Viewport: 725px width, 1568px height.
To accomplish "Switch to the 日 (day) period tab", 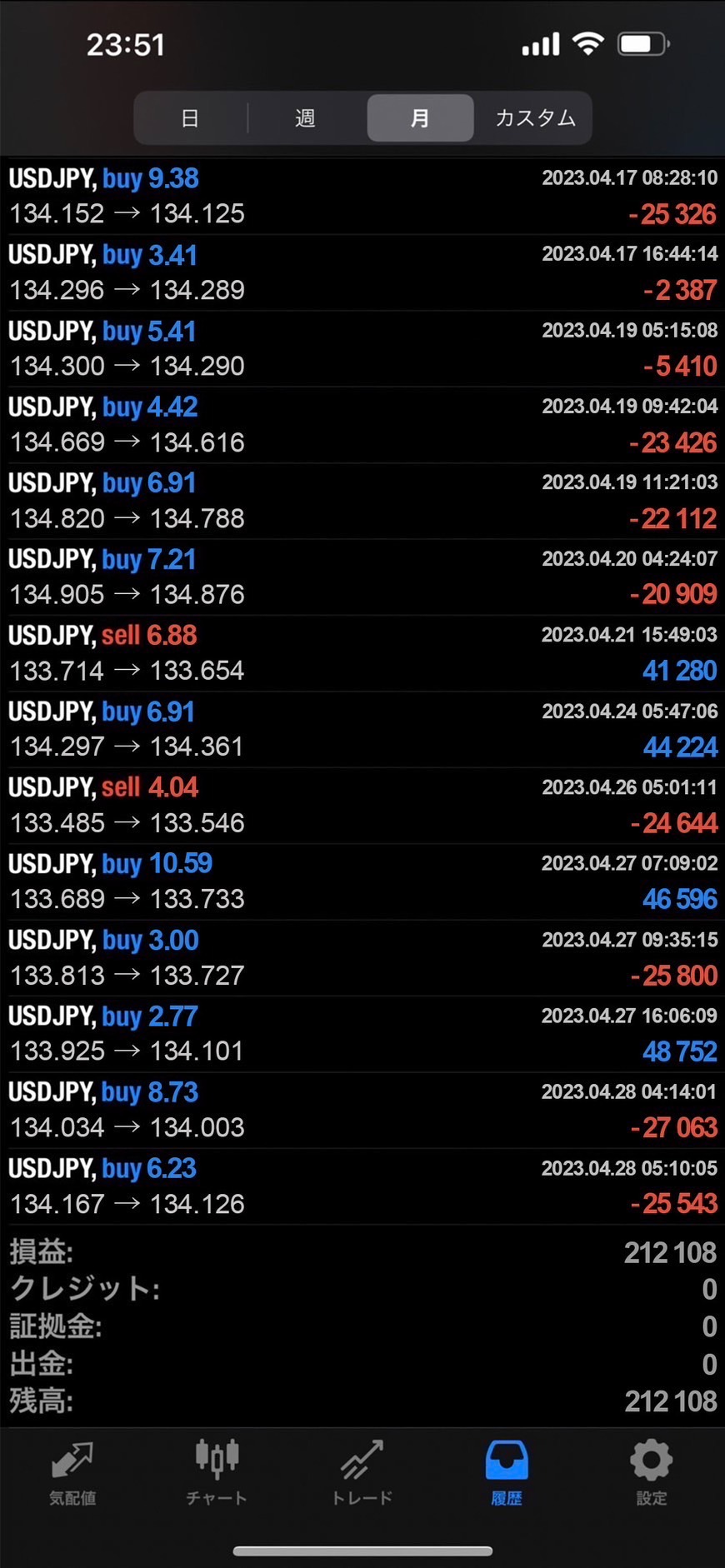I will point(190,118).
